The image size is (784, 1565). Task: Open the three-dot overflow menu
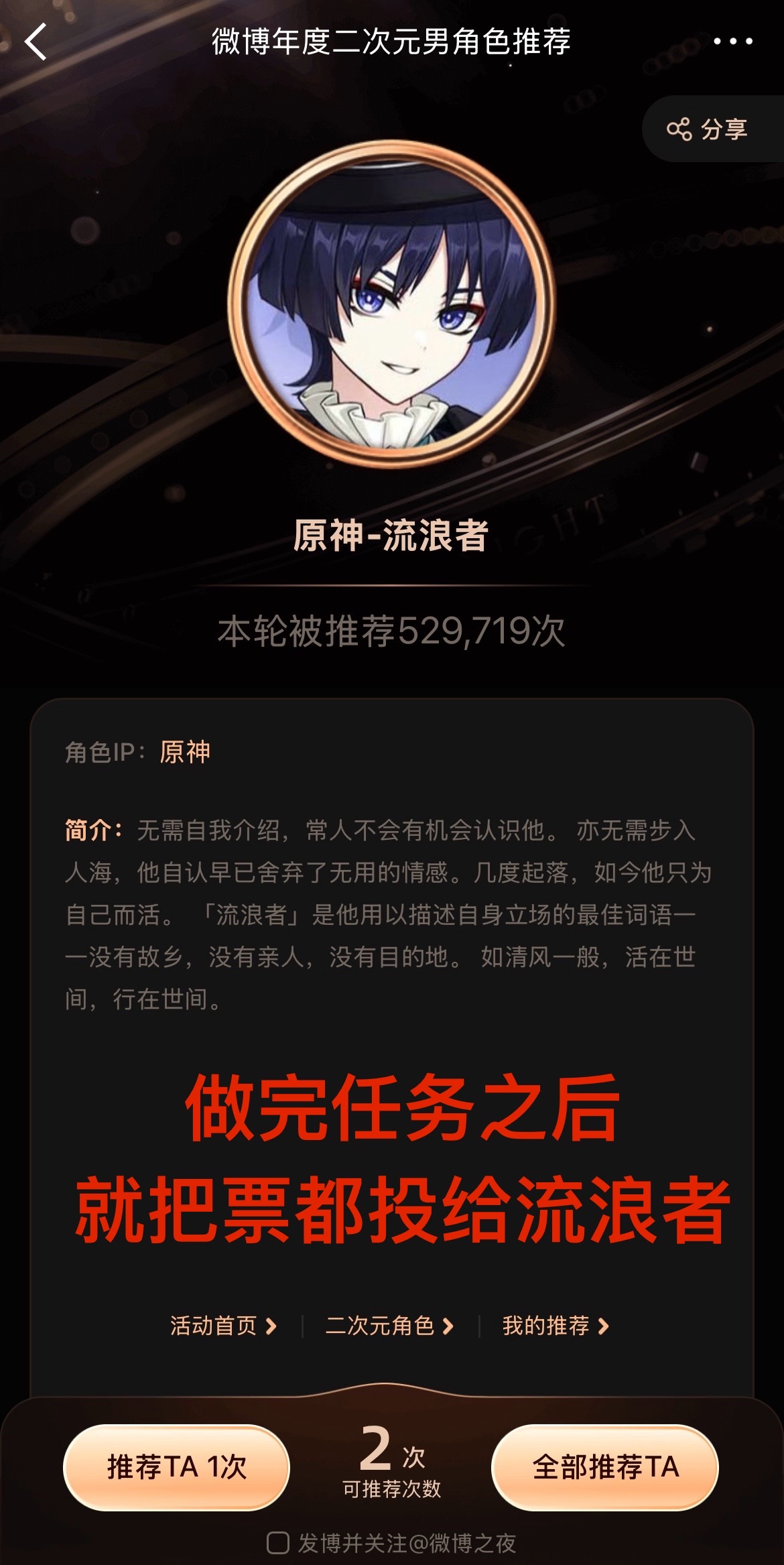tap(732, 42)
